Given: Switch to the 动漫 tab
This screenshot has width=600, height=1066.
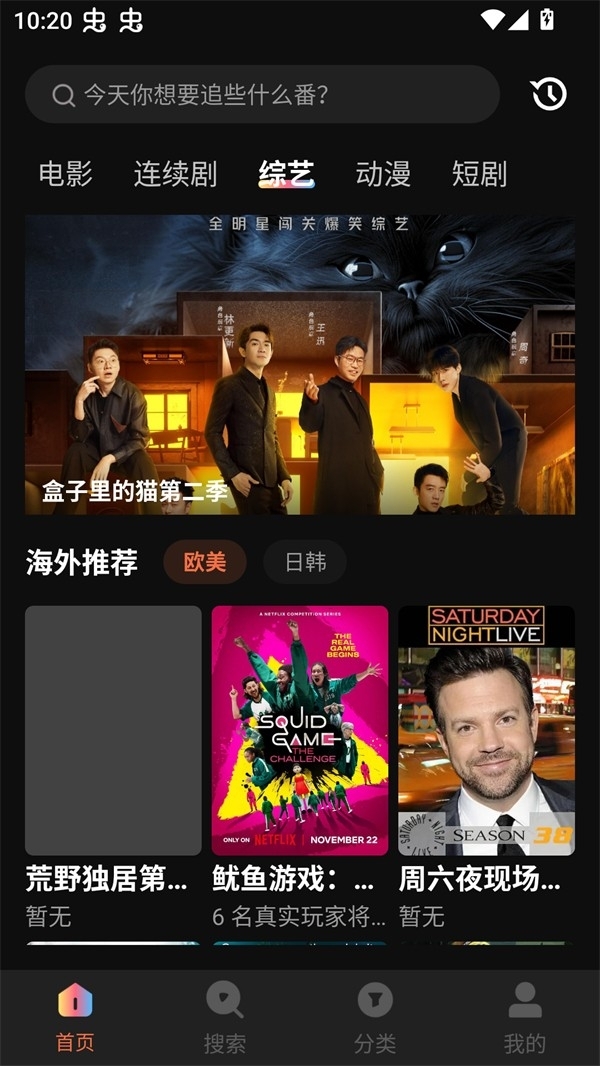Looking at the screenshot, I should point(383,174).
